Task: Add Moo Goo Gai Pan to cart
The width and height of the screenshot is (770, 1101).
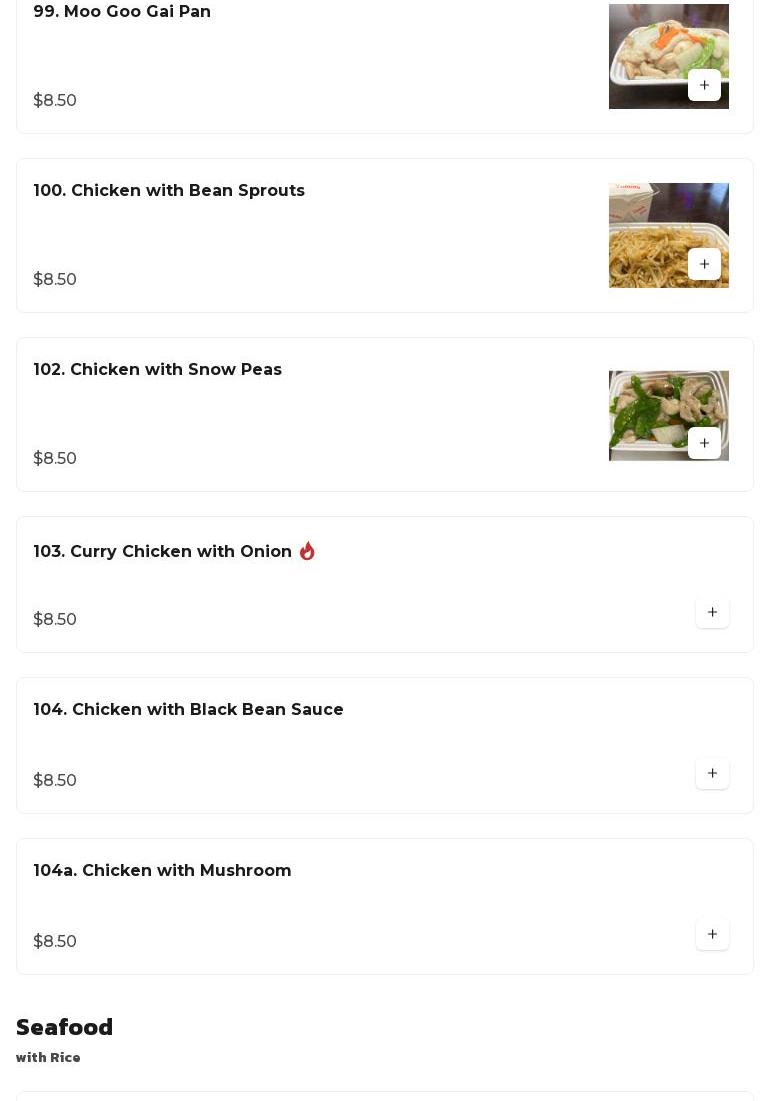Action: (x=704, y=85)
